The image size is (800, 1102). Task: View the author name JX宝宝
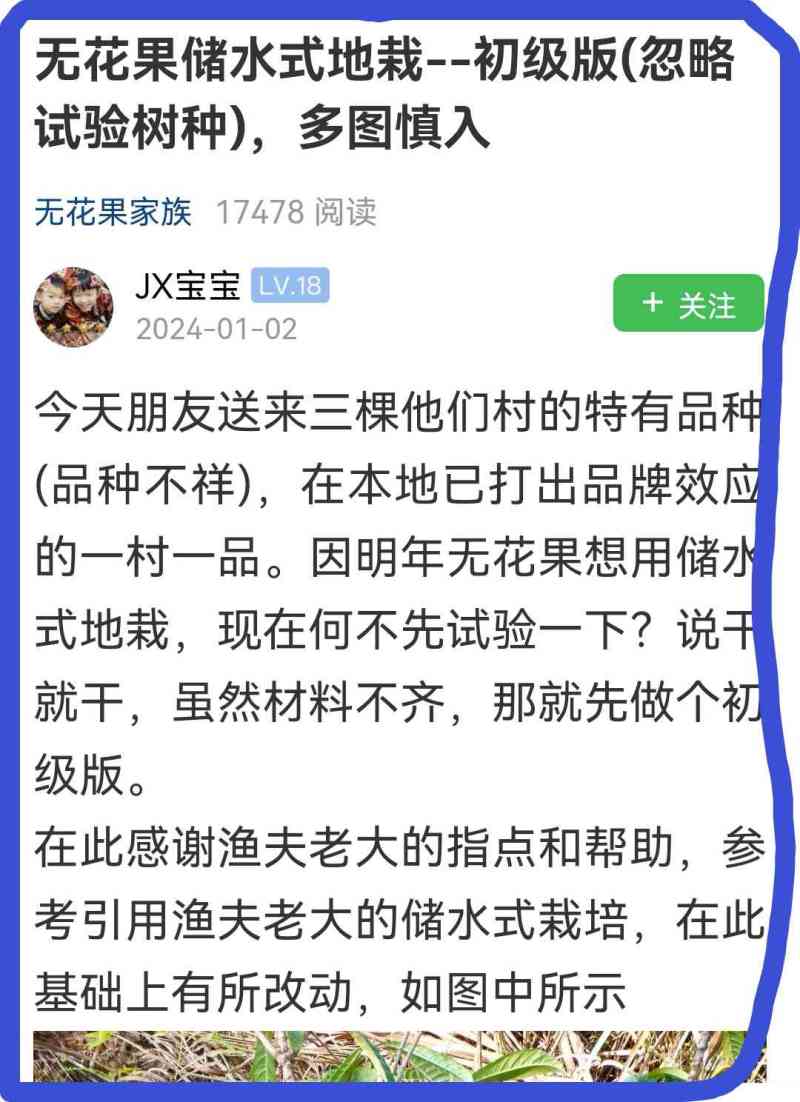pyautogui.click(x=187, y=286)
